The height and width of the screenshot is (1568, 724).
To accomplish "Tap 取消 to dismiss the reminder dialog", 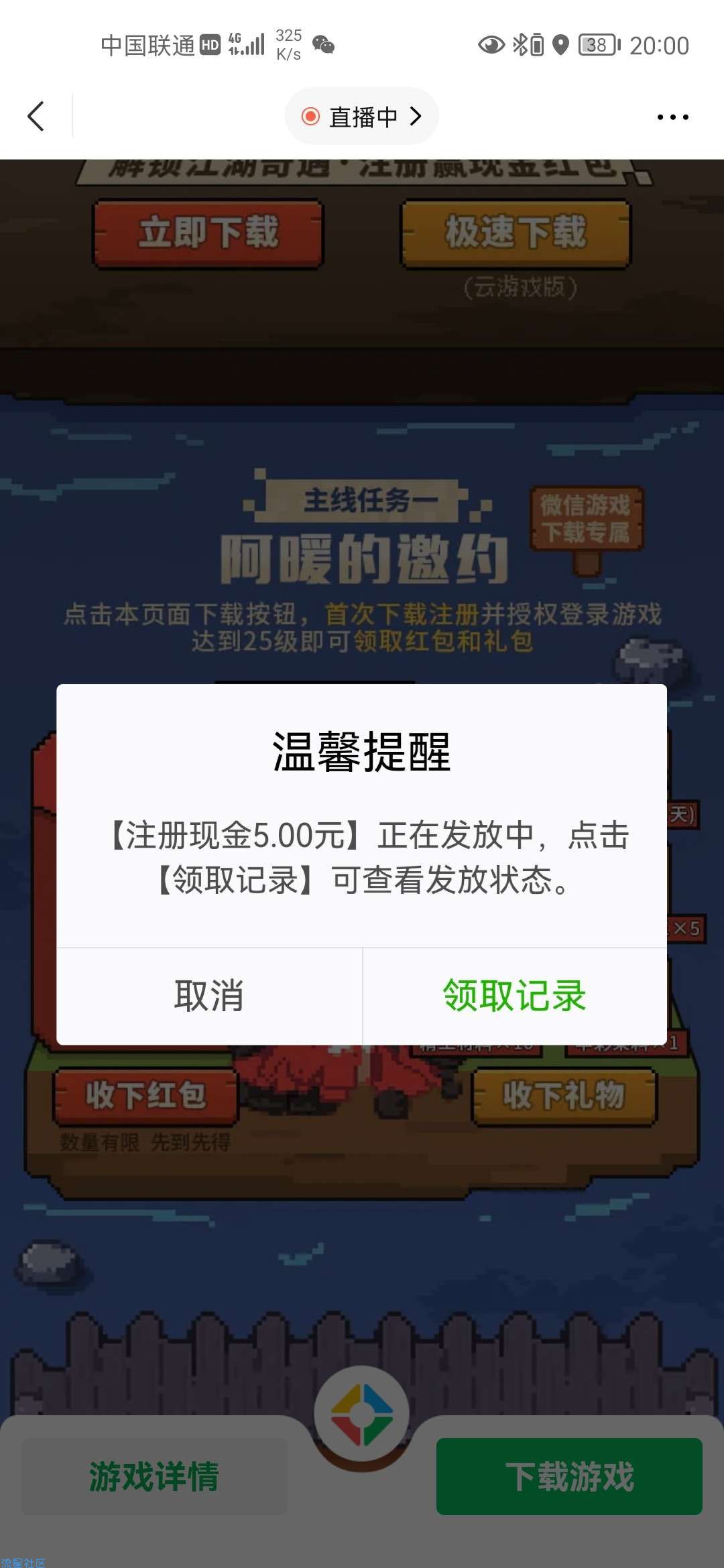I will [x=209, y=996].
